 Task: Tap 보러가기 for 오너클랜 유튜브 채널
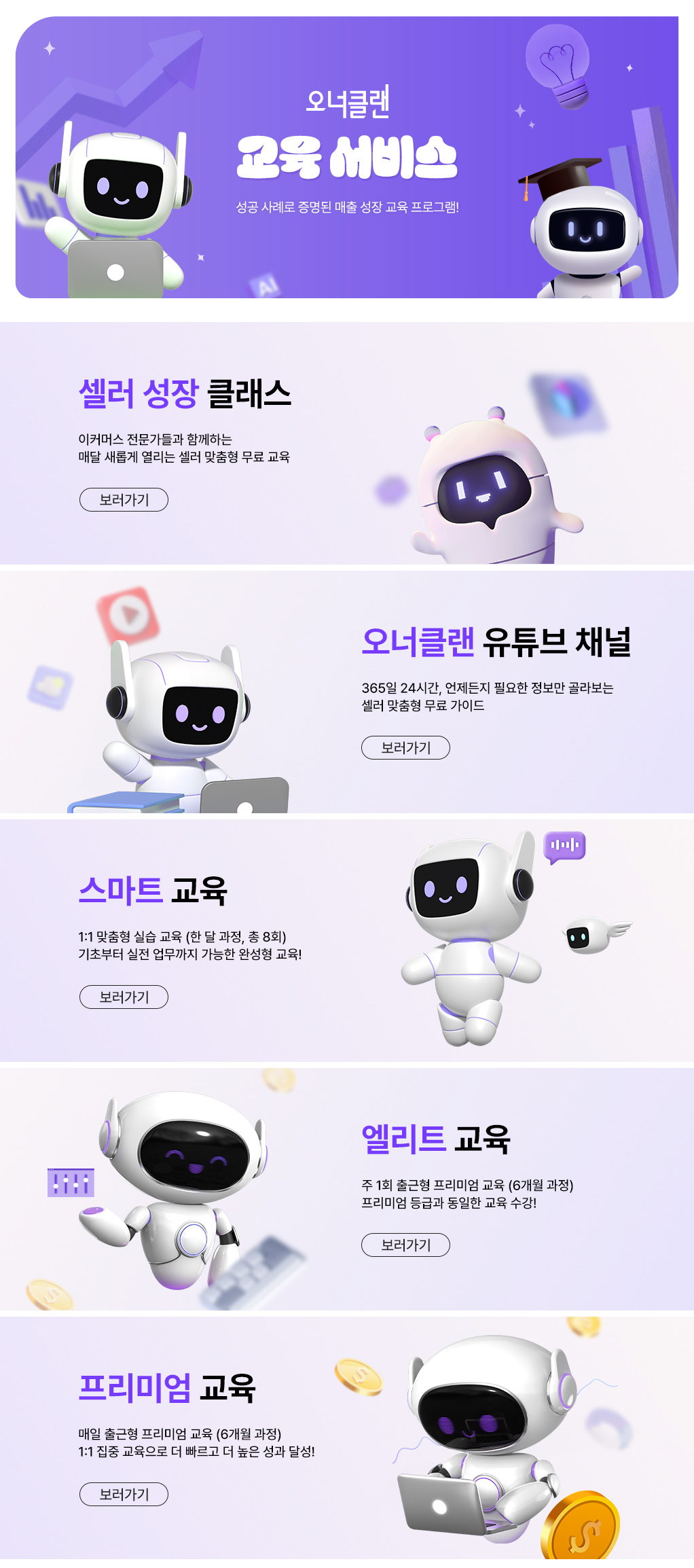click(x=405, y=747)
